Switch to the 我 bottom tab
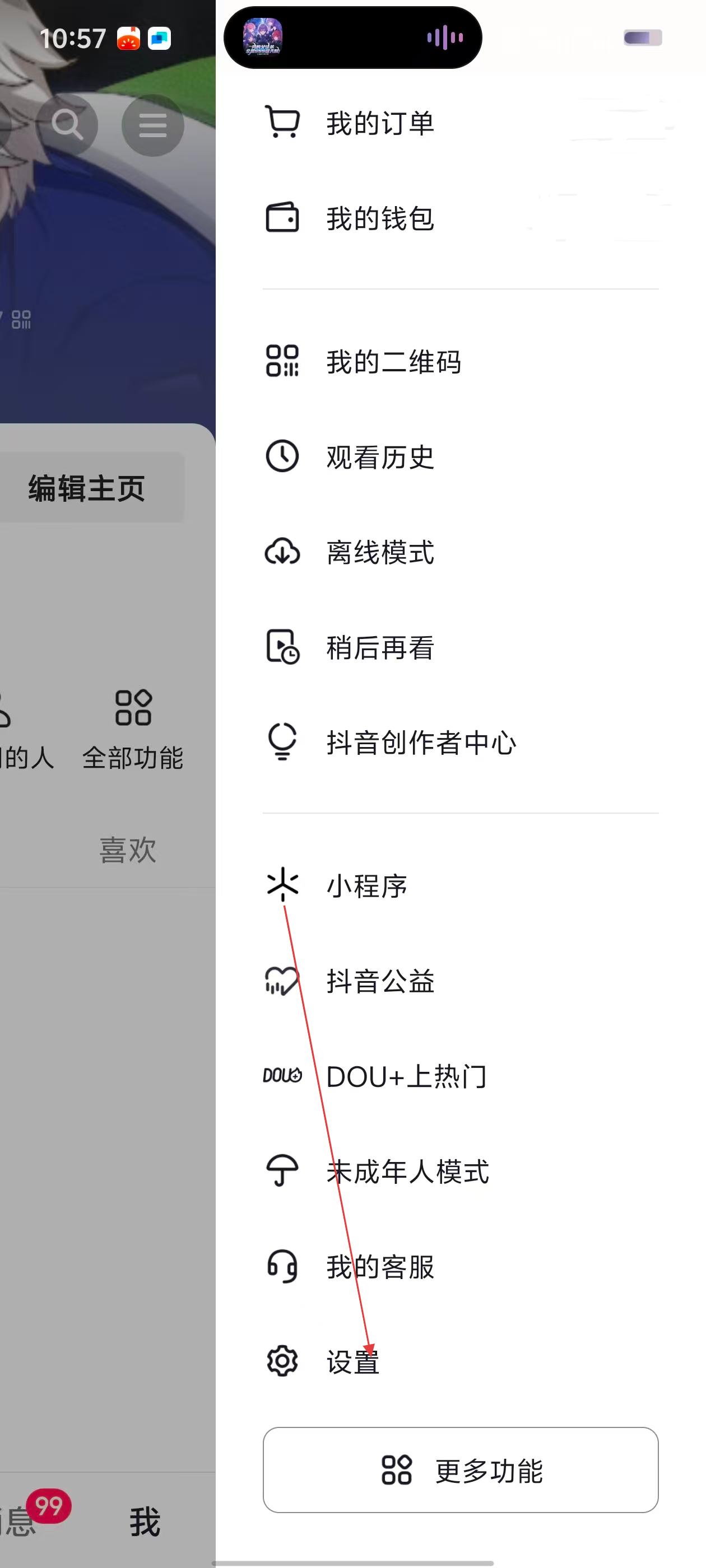The width and height of the screenshot is (706, 1568). click(145, 1522)
